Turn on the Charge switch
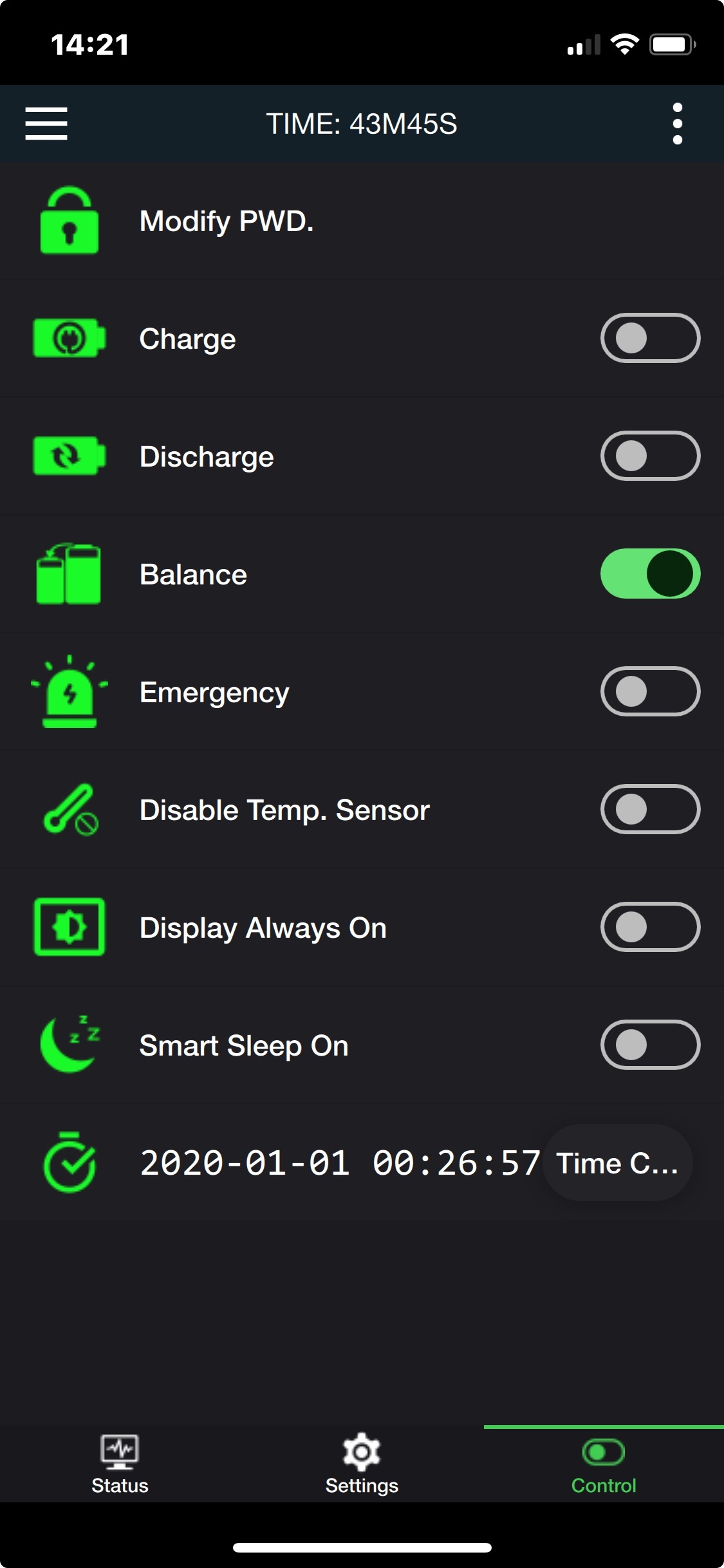 pos(650,339)
